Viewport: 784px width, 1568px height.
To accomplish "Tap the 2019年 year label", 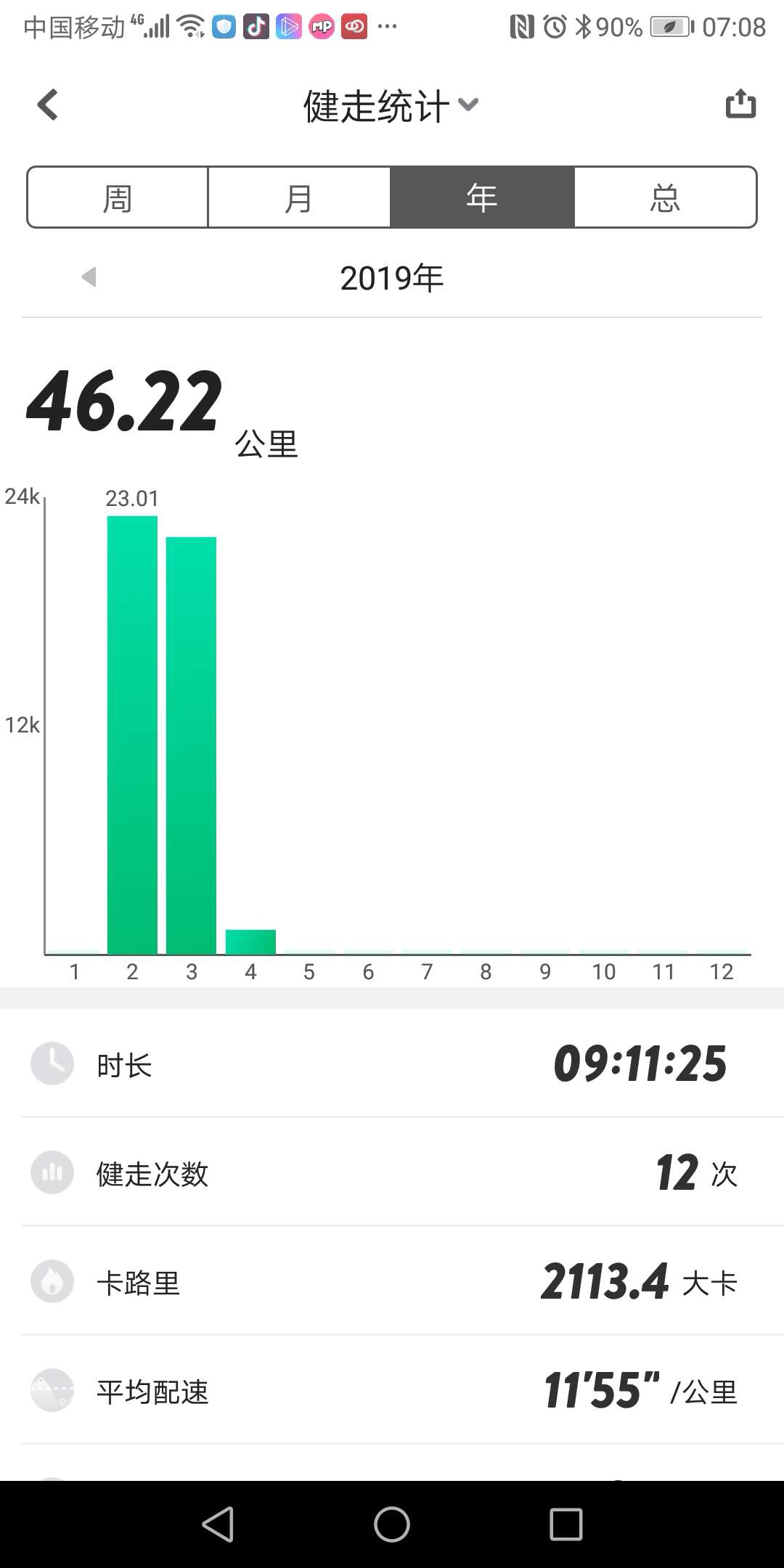I will coord(392,277).
